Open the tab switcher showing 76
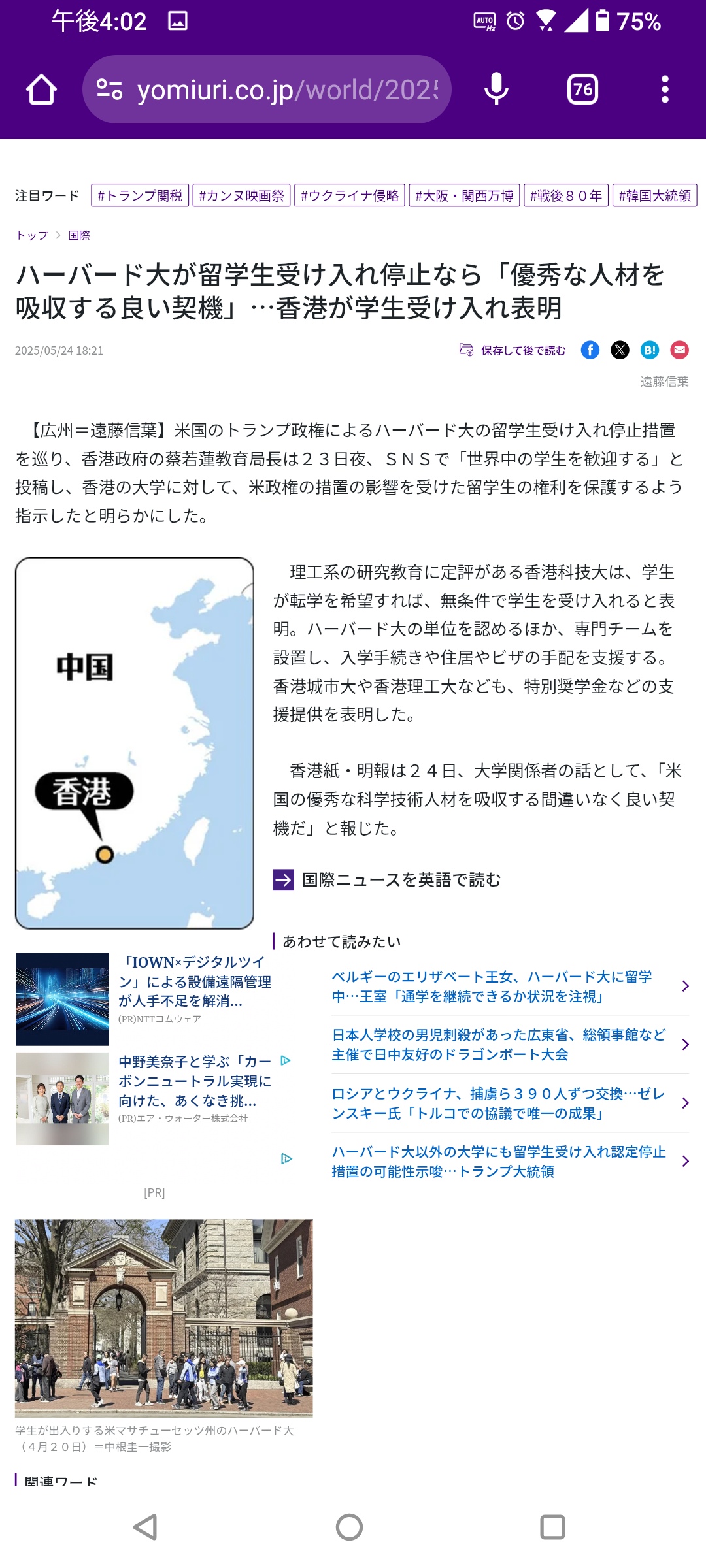 pyautogui.click(x=582, y=90)
